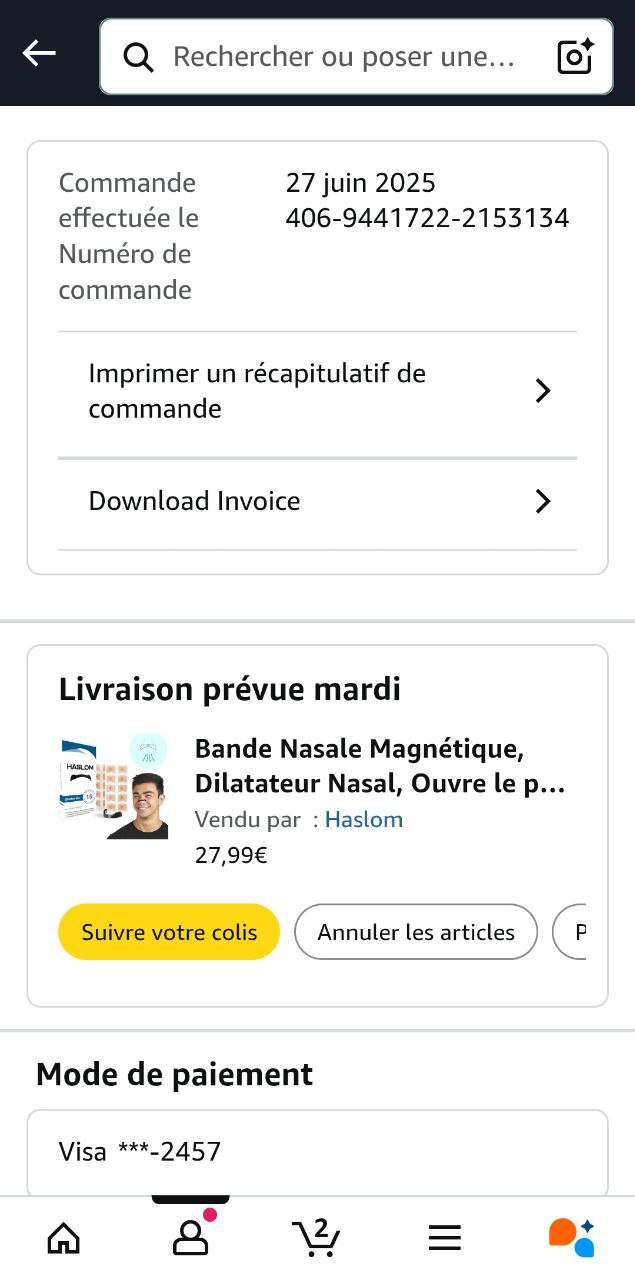Open the camera lens search icon
Viewport: 635px width, 1280px height.
coord(576,57)
